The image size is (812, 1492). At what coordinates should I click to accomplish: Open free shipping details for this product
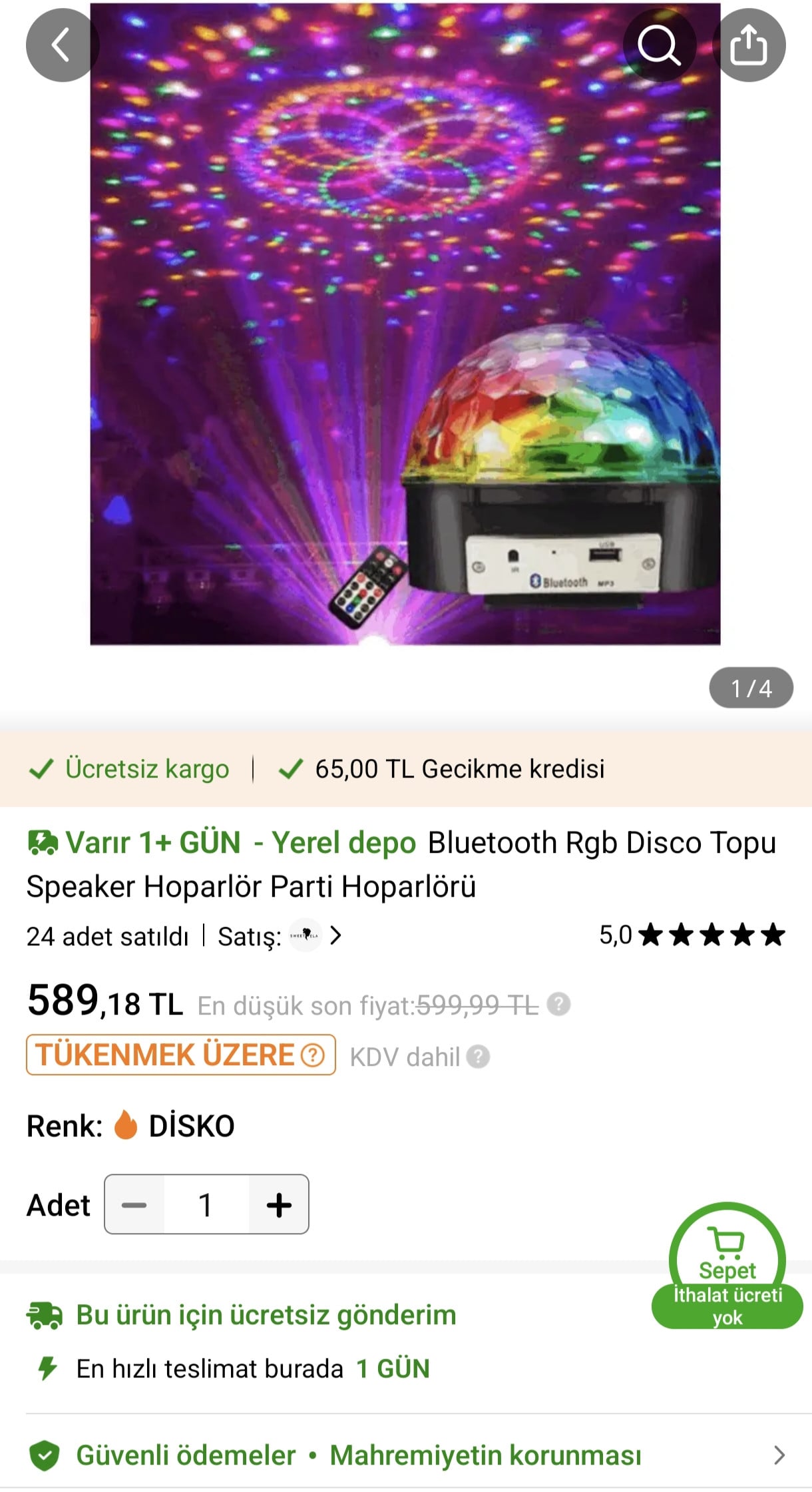point(266,1315)
